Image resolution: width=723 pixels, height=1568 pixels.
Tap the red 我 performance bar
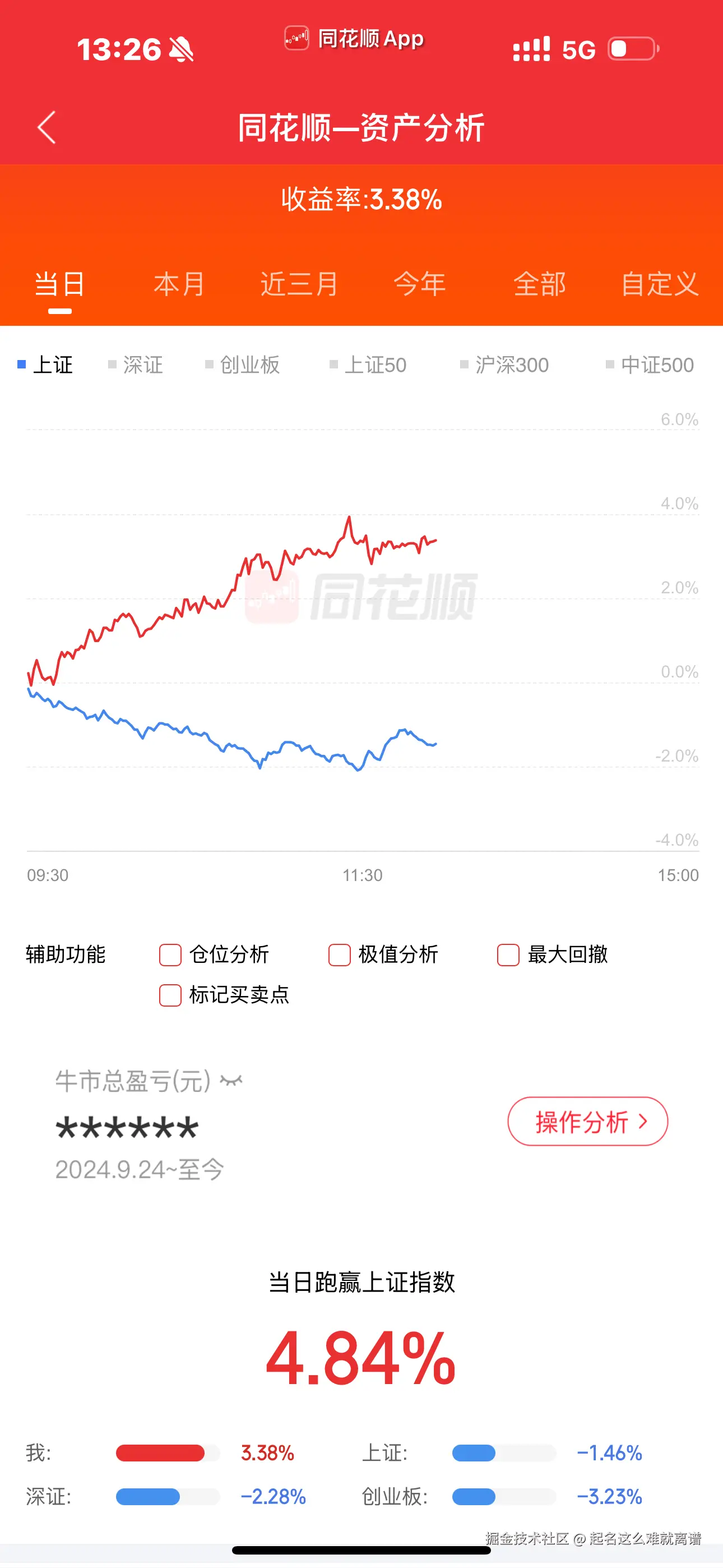point(163,1454)
